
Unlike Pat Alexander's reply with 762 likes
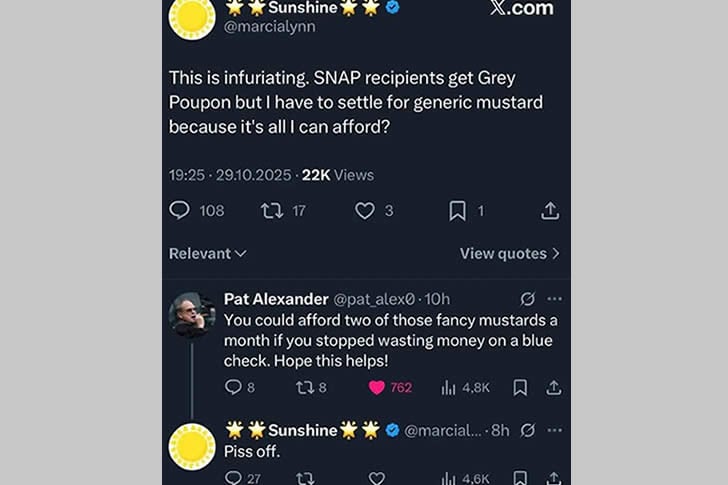pos(377,387)
